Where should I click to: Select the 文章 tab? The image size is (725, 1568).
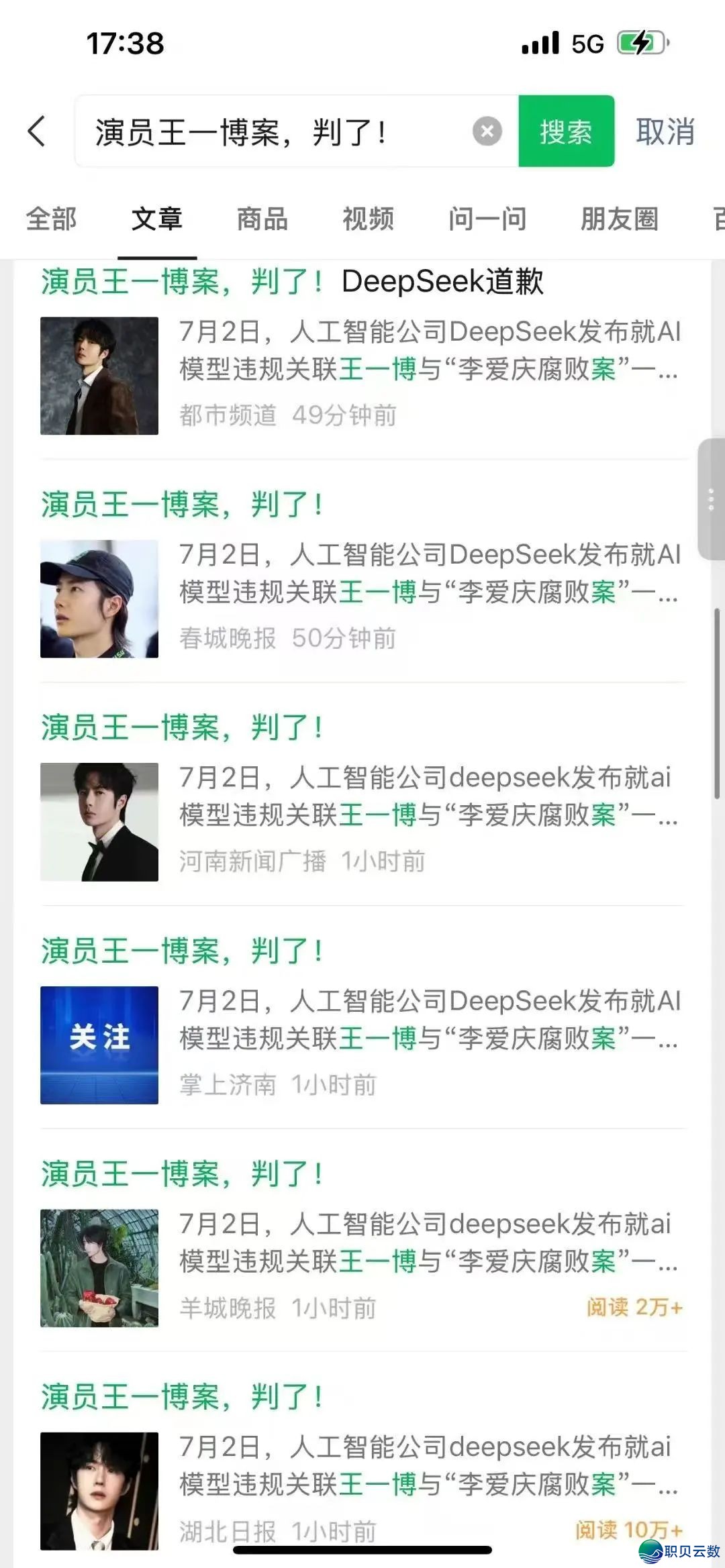[157, 219]
